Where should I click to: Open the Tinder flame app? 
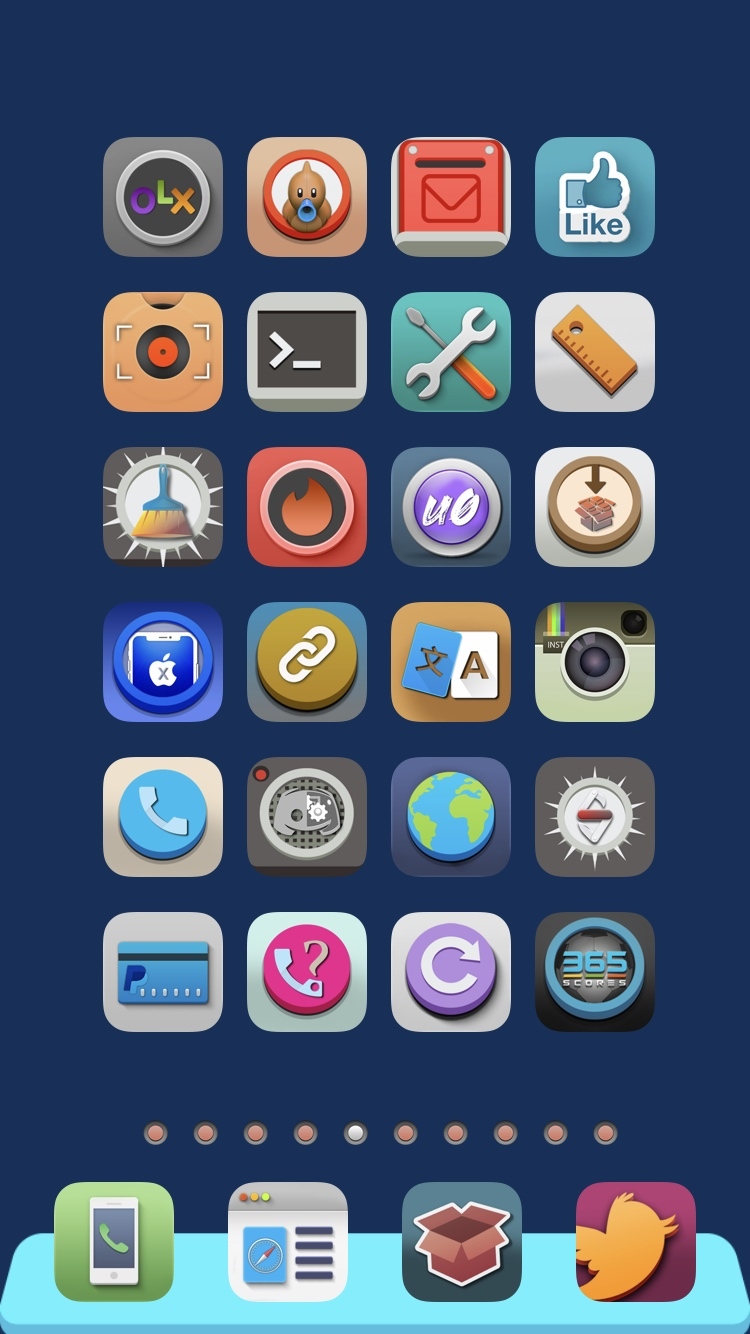click(x=307, y=507)
